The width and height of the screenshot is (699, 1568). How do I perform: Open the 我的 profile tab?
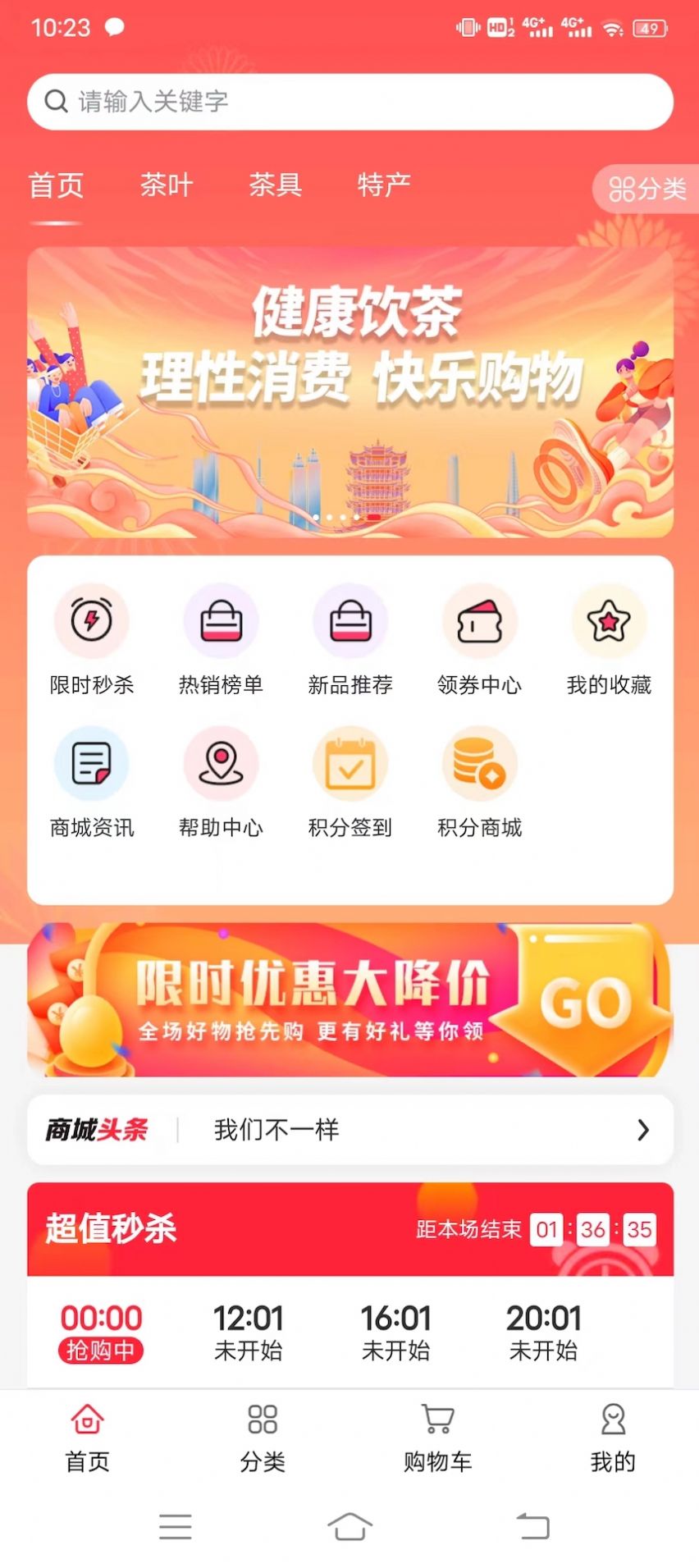612,1438
